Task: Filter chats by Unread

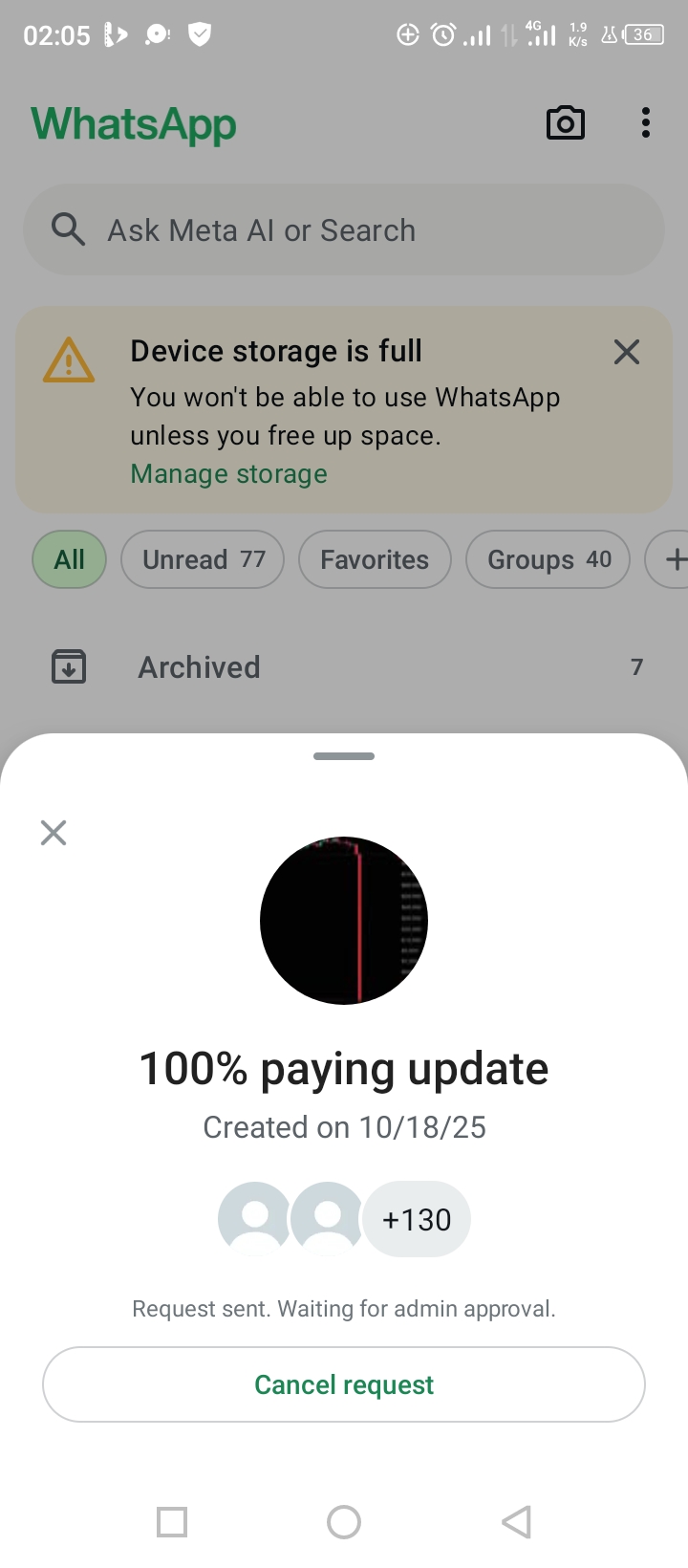Action: click(203, 559)
